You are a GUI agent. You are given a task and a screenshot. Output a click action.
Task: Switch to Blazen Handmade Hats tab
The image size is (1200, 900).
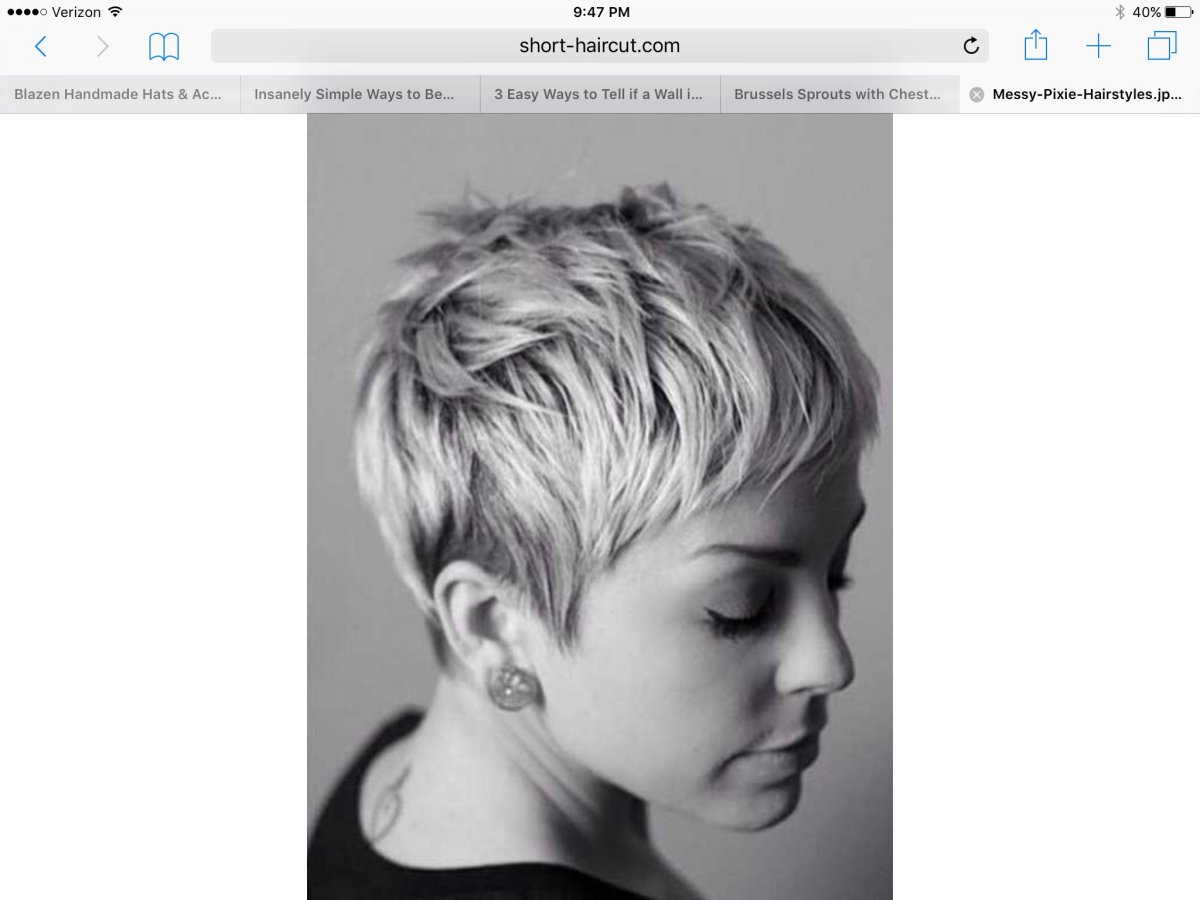coord(119,95)
